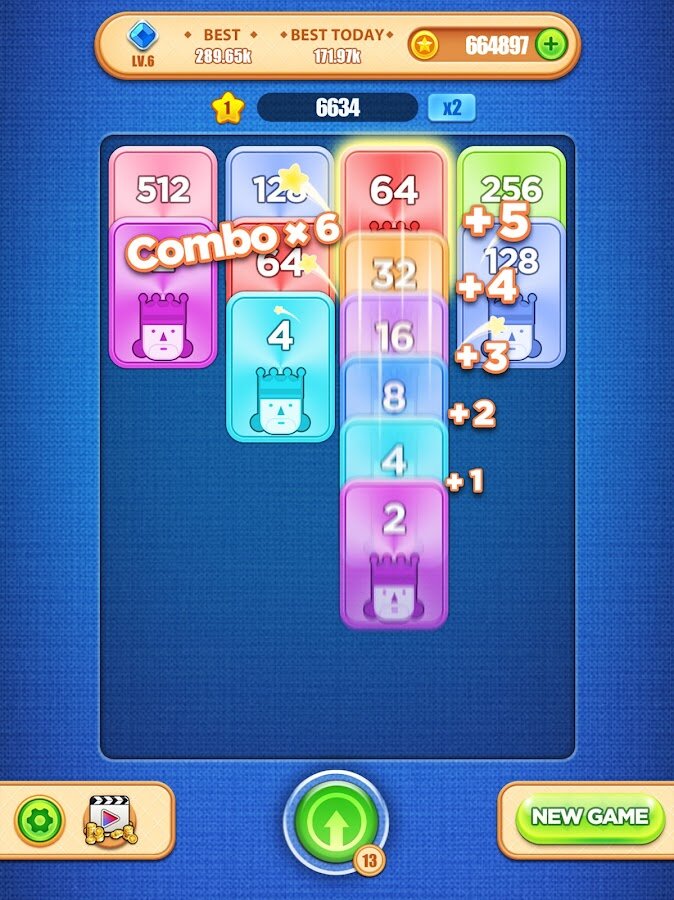Viewport: 674px width, 900px height.
Task: Tap the green plus to add coins
Action: click(x=551, y=44)
